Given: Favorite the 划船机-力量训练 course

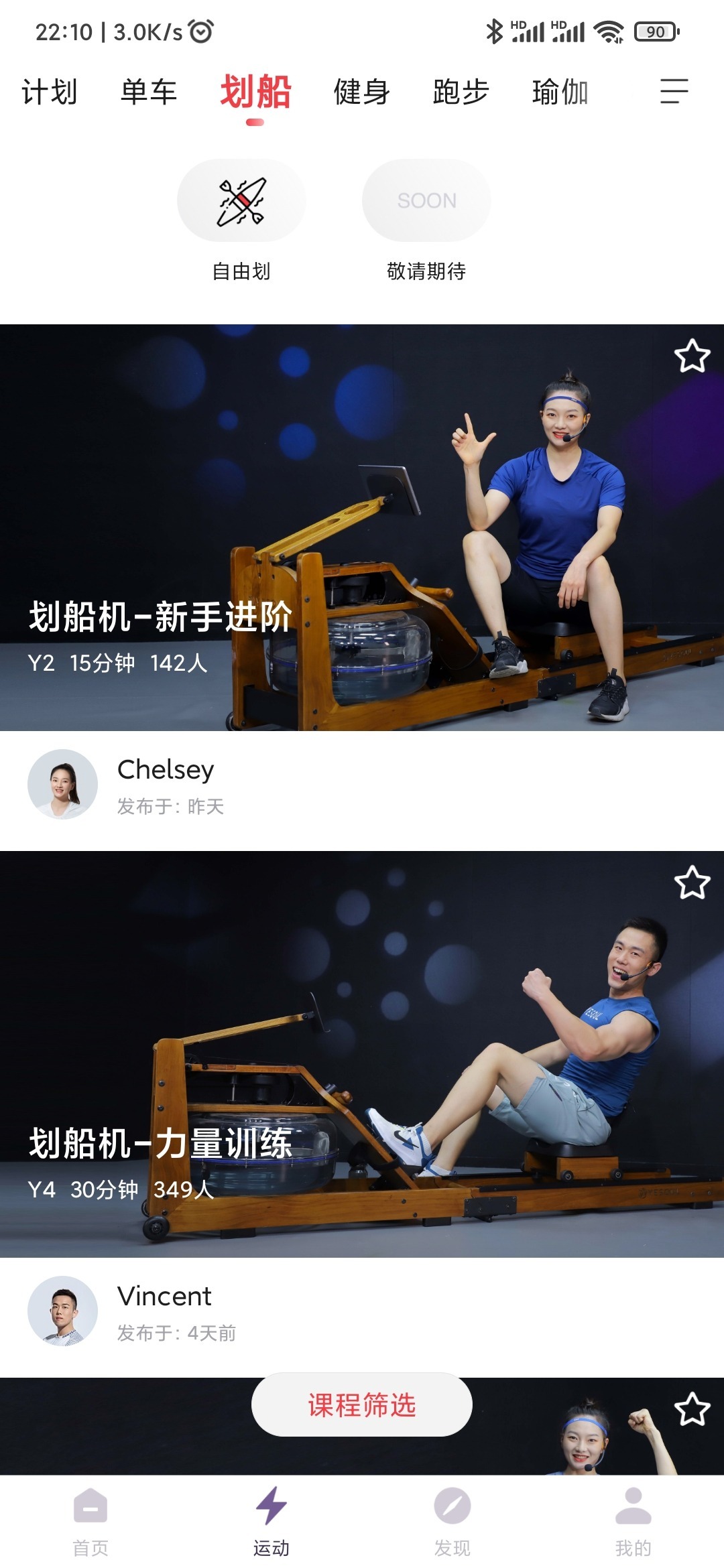Looking at the screenshot, I should [692, 883].
